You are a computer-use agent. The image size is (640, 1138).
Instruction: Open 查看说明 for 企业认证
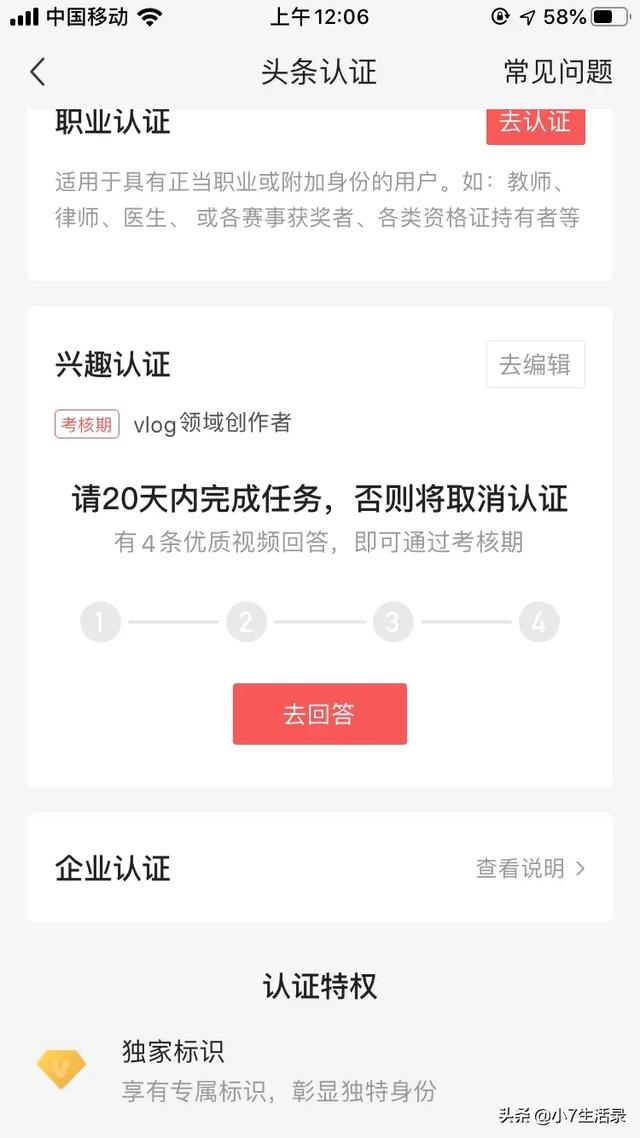pyautogui.click(x=530, y=868)
